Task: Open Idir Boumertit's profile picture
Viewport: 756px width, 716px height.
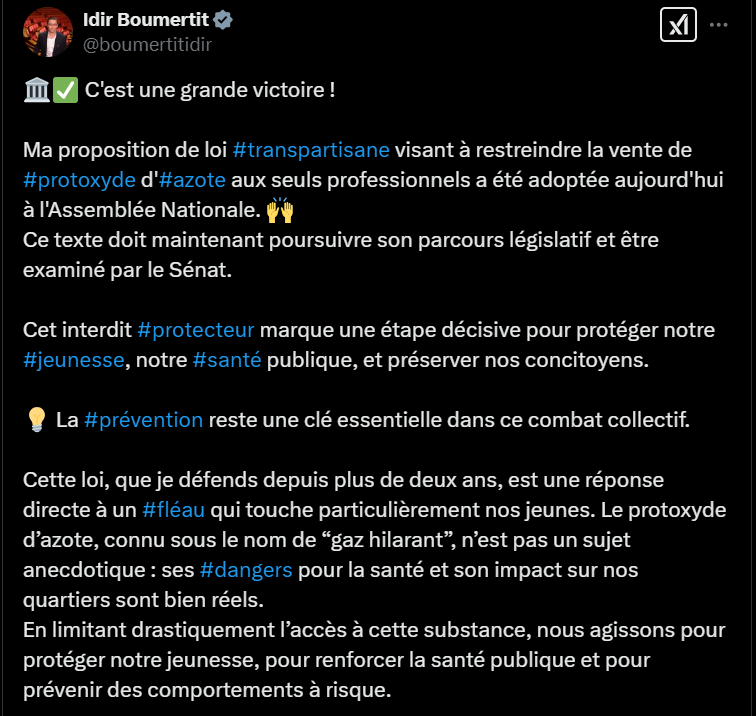Action: 47,32
